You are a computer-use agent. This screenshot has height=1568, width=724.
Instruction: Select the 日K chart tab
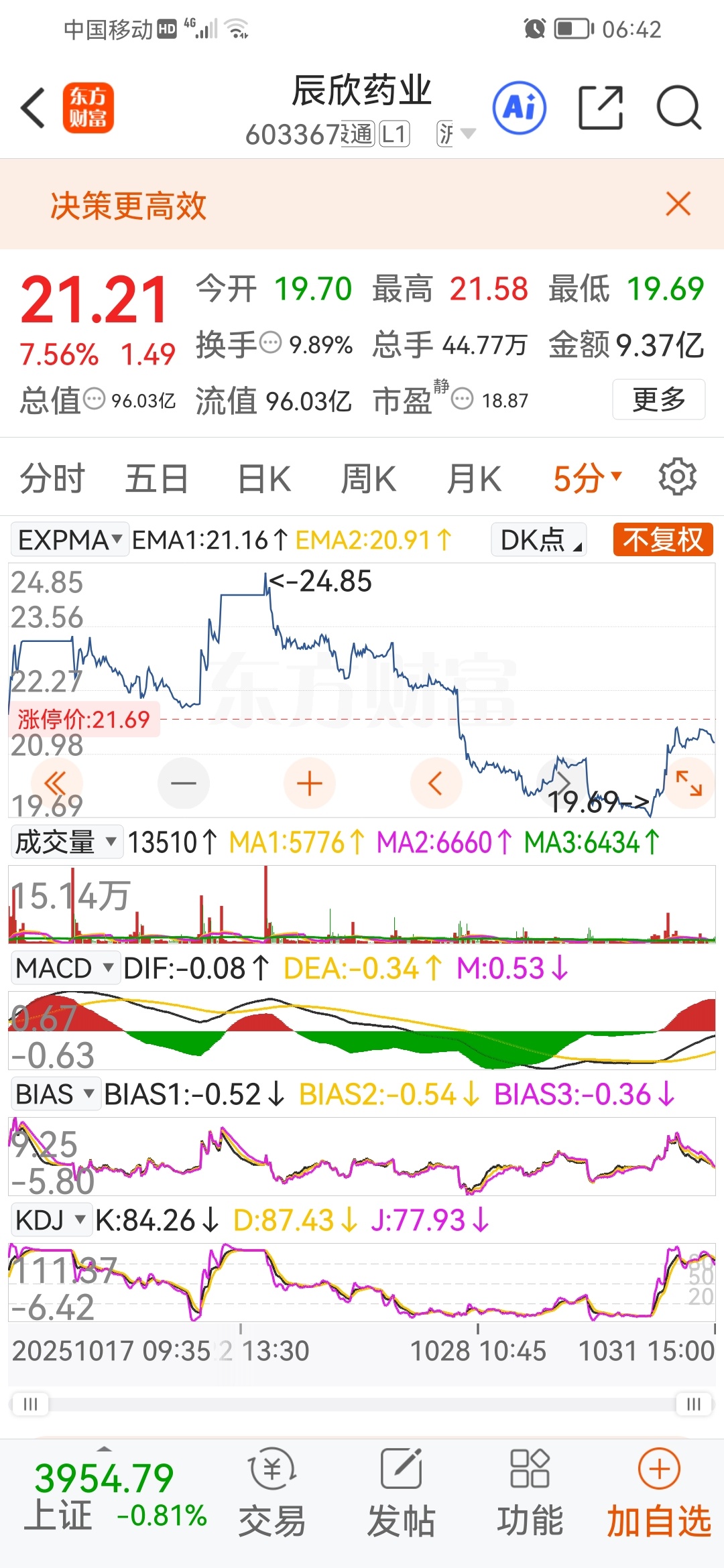pos(264,479)
